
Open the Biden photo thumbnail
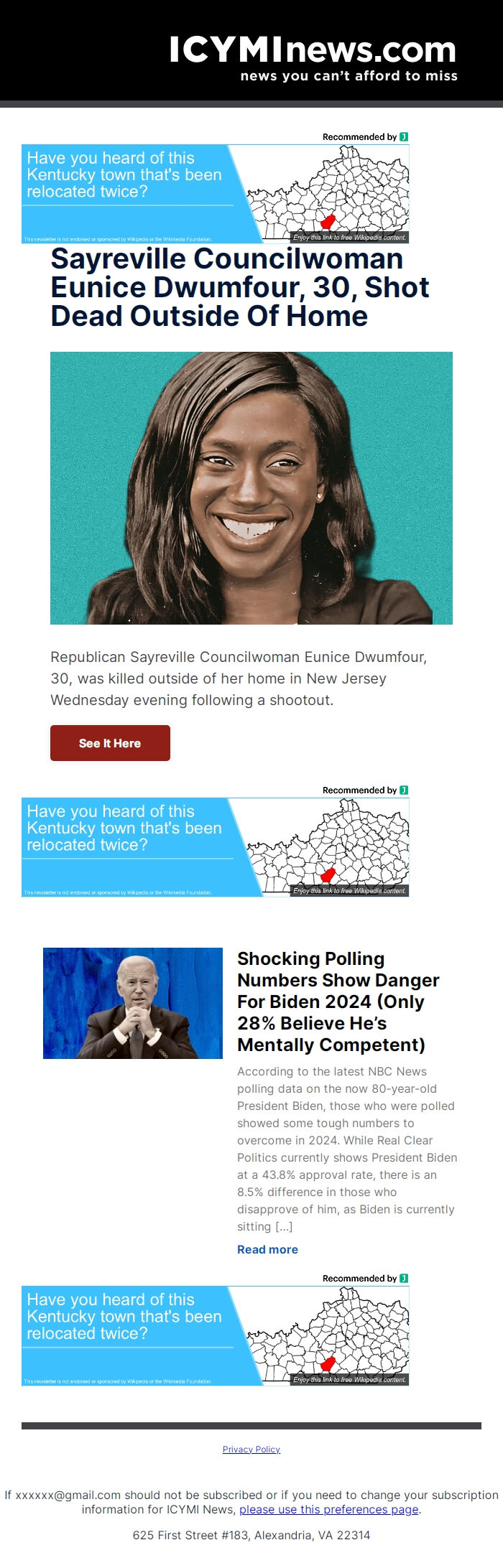coord(133,1003)
